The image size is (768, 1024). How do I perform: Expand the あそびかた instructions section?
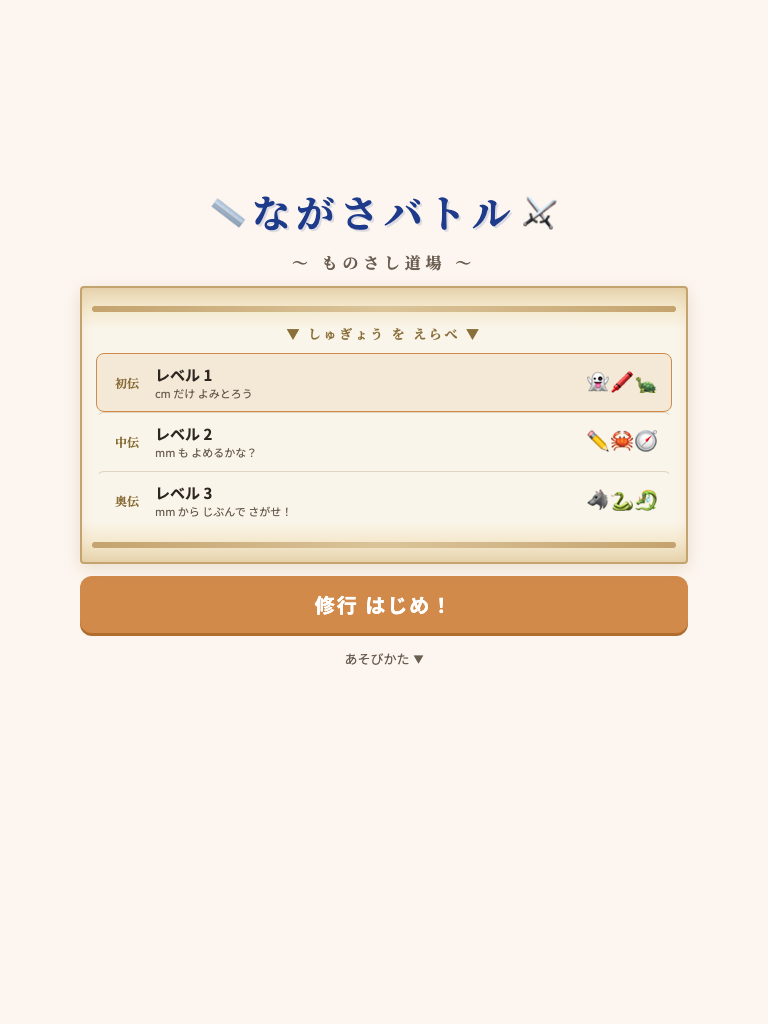tap(383, 658)
